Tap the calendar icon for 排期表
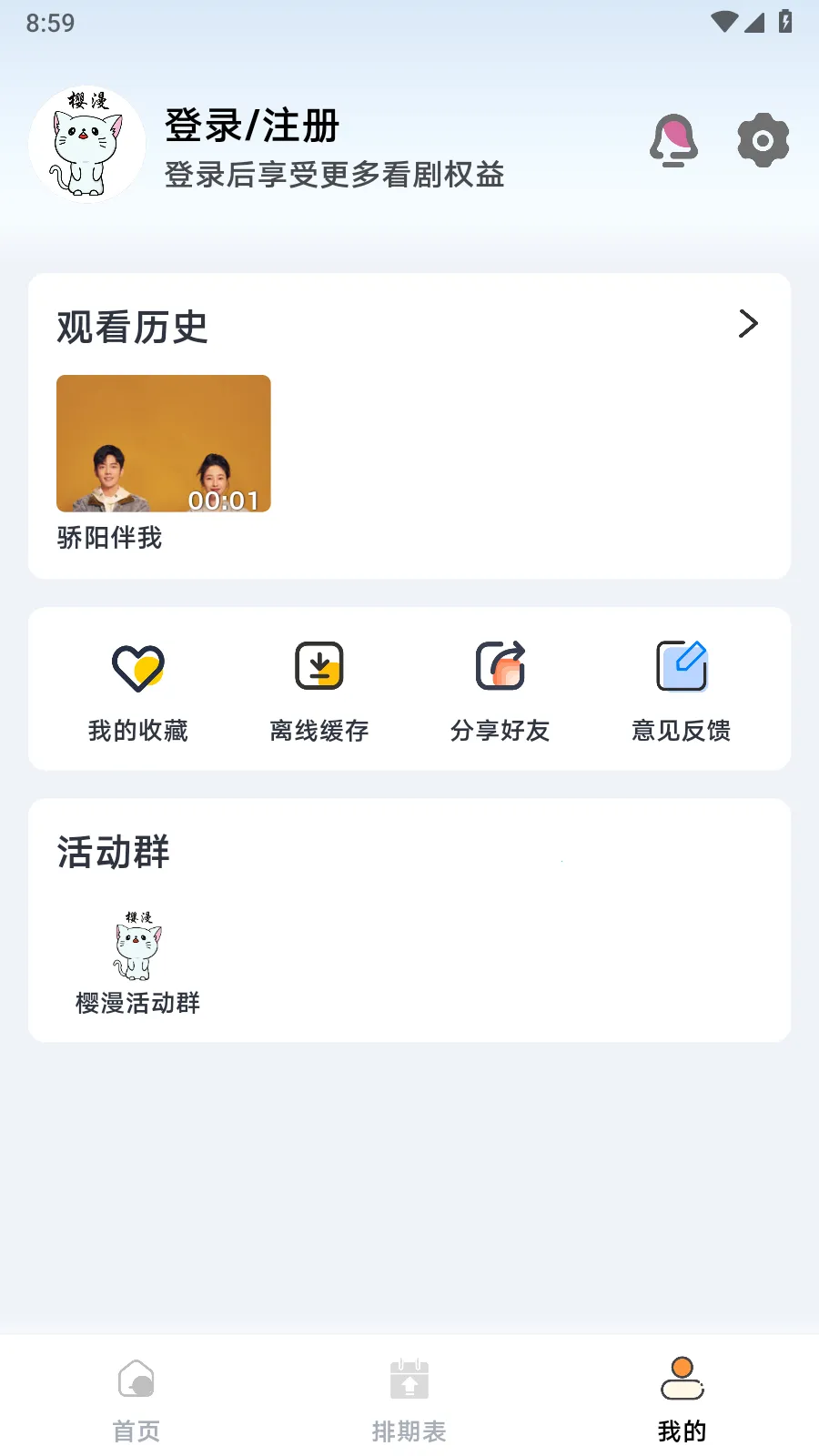The height and width of the screenshot is (1456, 819). 409,1380
